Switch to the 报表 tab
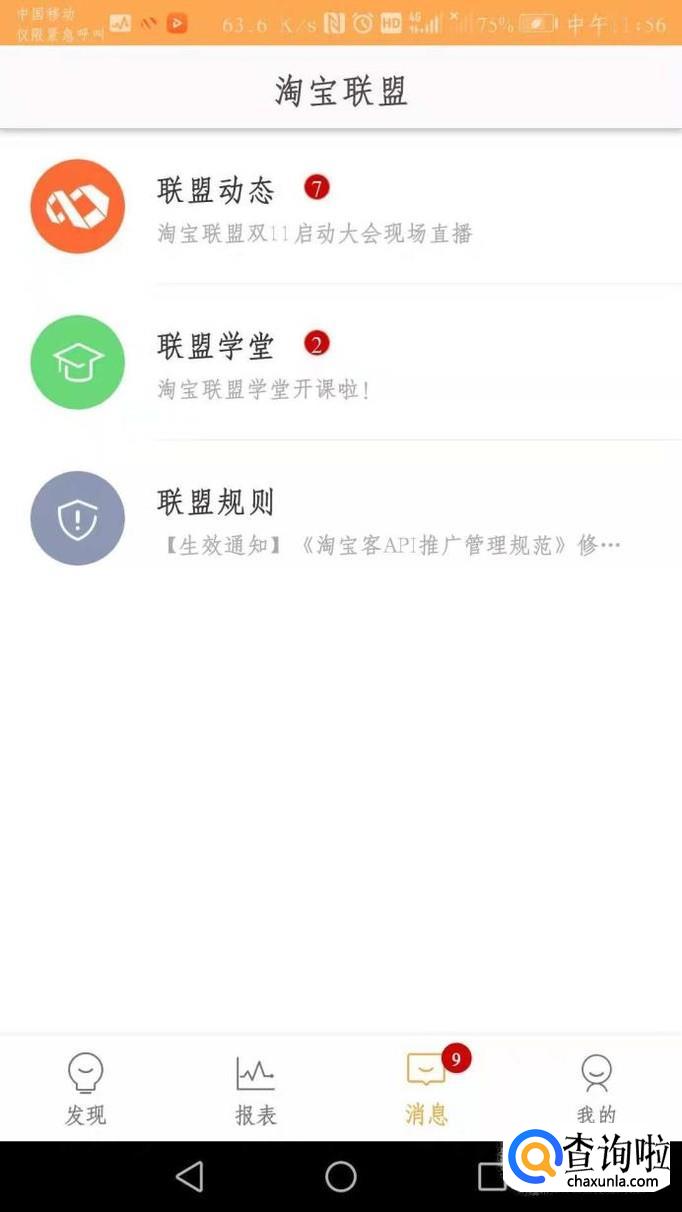The height and width of the screenshot is (1212, 682). tap(256, 1088)
